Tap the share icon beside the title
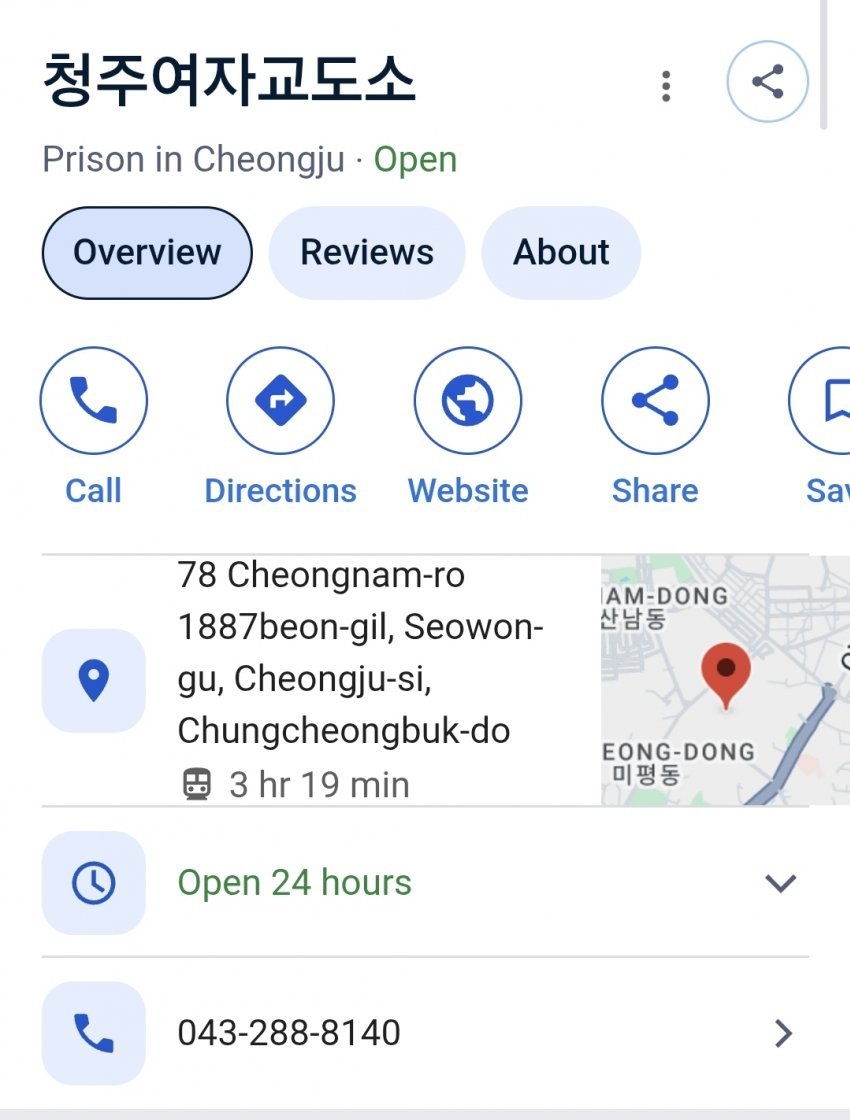The image size is (850, 1120). pyautogui.click(x=767, y=82)
